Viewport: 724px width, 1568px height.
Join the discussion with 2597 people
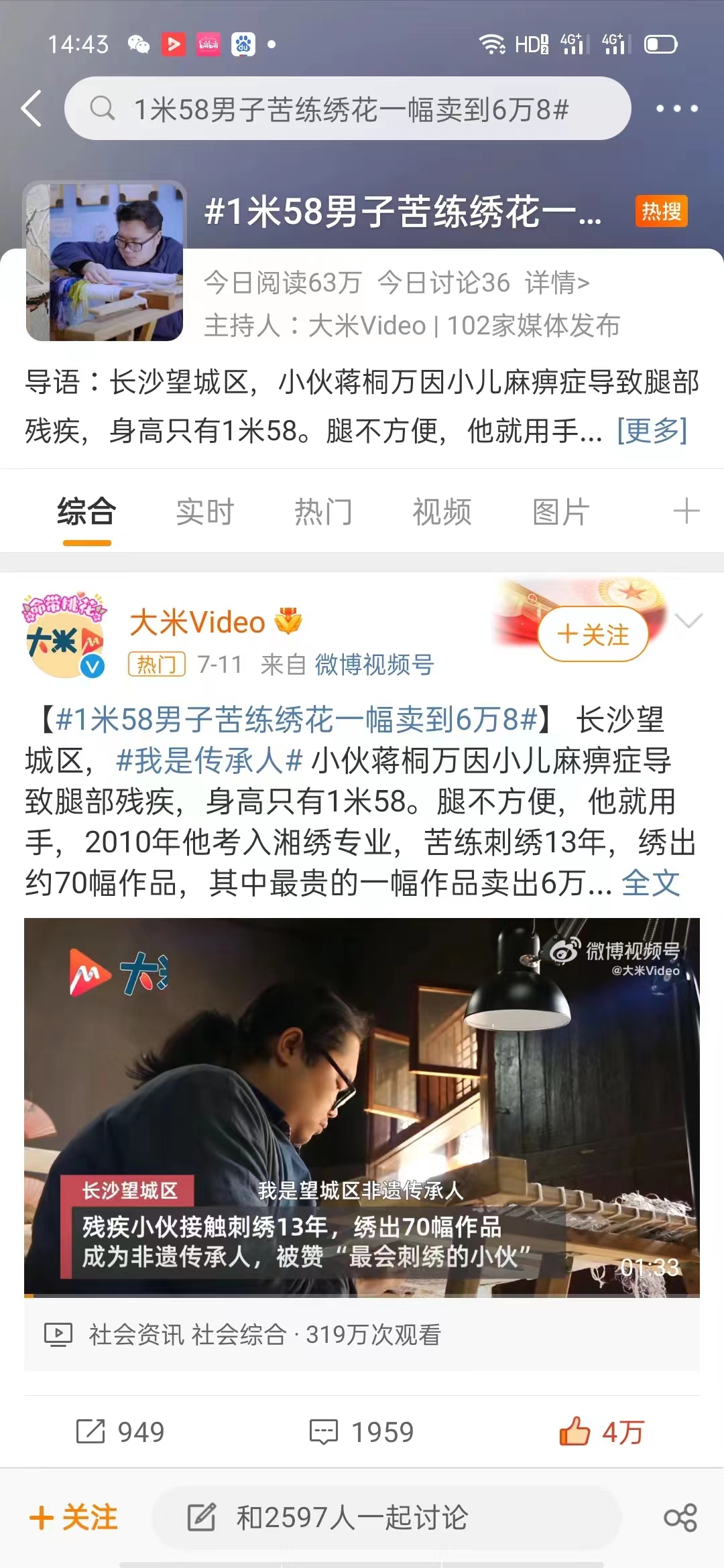click(x=385, y=1518)
